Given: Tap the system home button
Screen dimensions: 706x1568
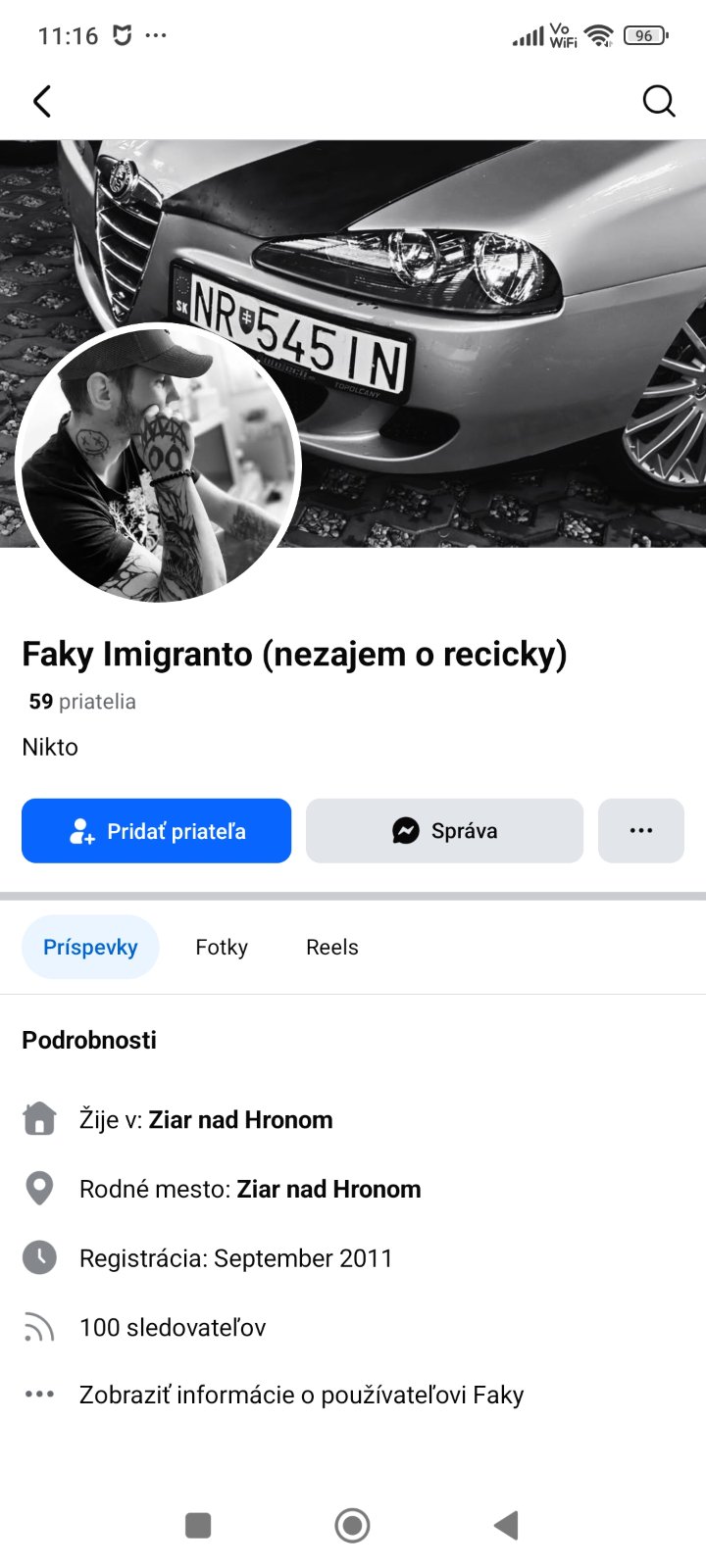Looking at the screenshot, I should pyautogui.click(x=352, y=1525).
